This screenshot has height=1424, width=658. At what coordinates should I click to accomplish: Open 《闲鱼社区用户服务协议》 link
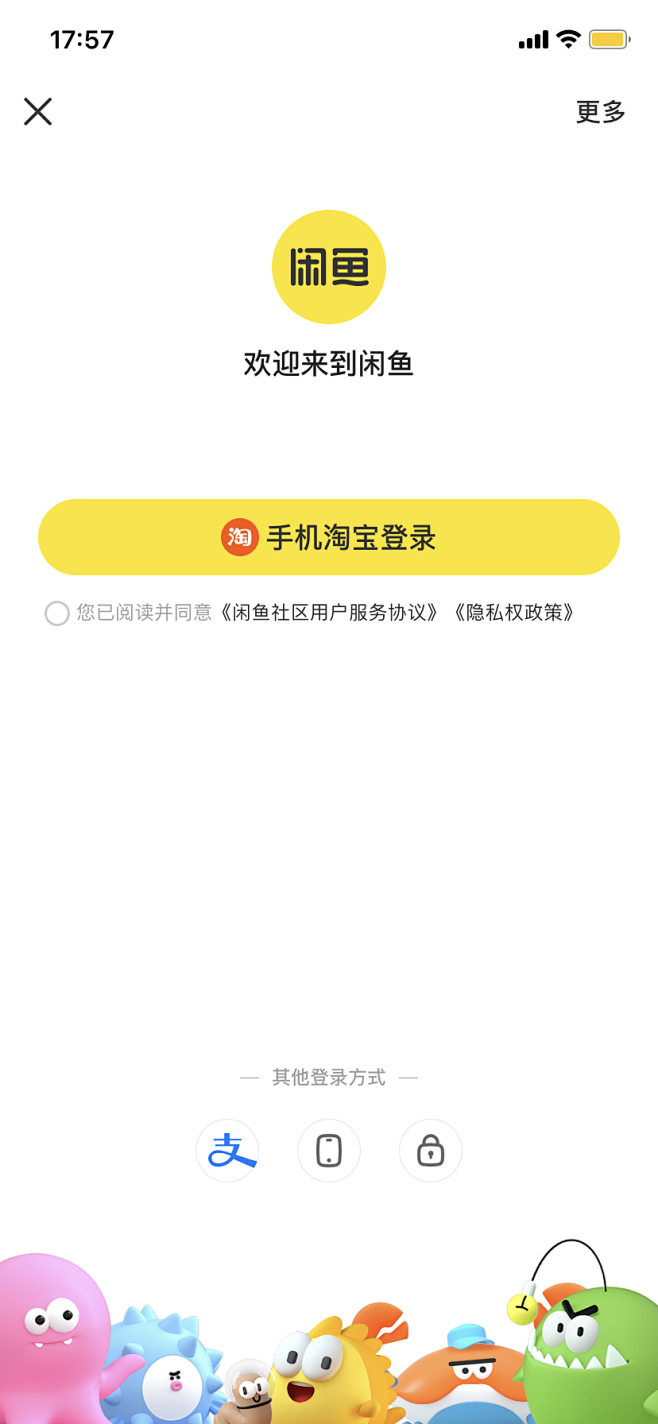pos(328,612)
